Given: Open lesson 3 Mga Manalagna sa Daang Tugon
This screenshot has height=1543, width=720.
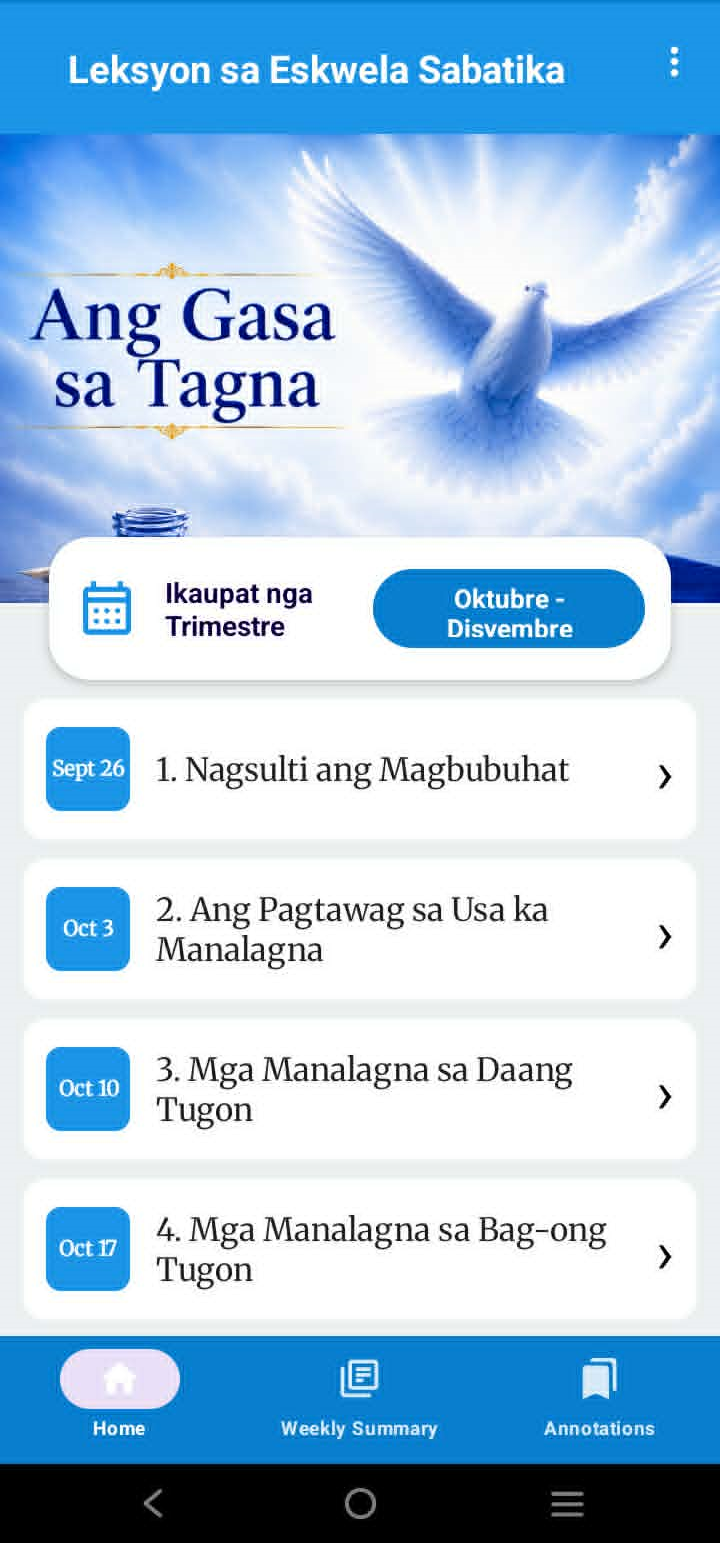Looking at the screenshot, I should 360,1089.
